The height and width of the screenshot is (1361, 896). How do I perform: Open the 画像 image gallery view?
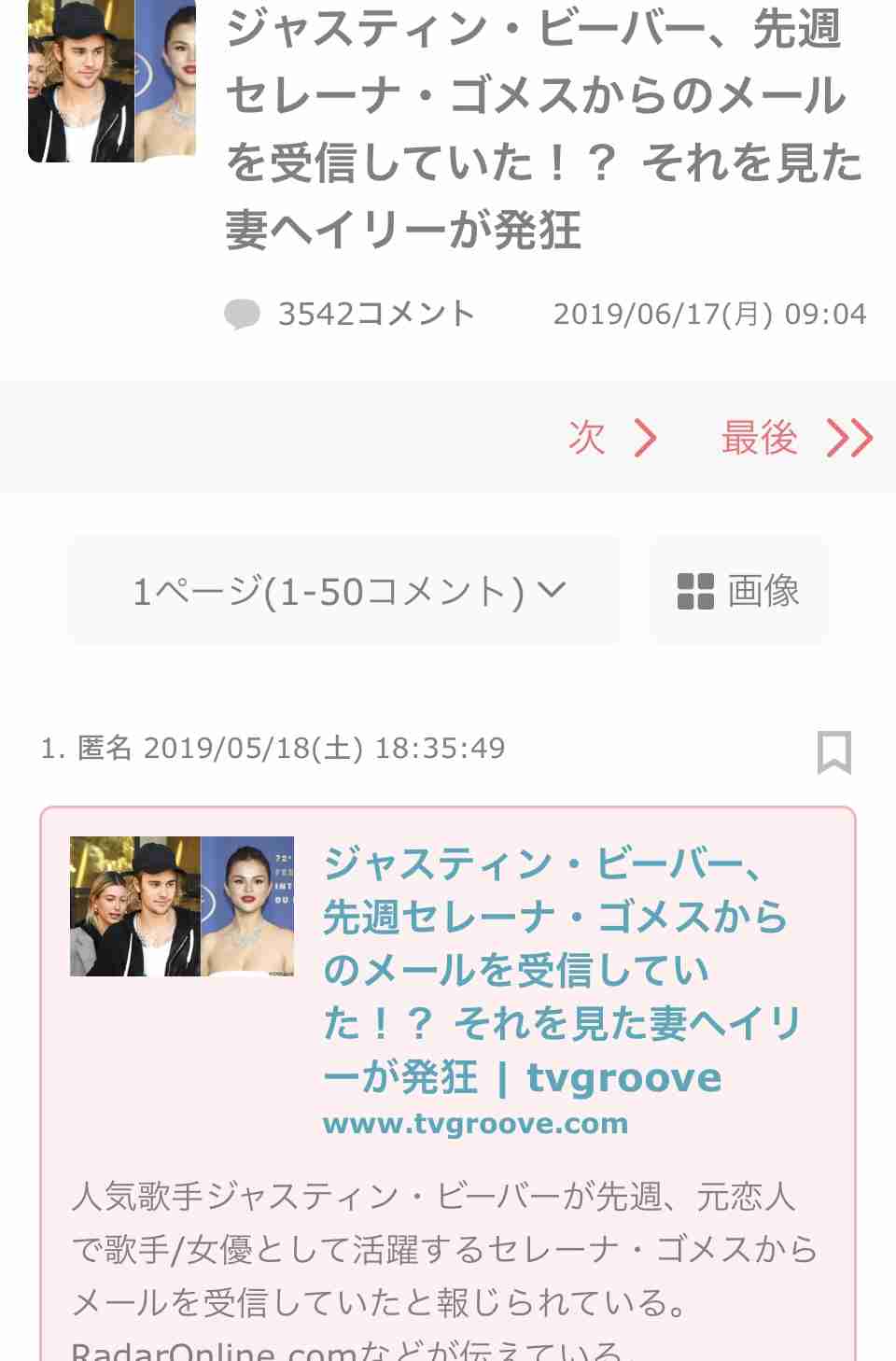click(x=738, y=591)
